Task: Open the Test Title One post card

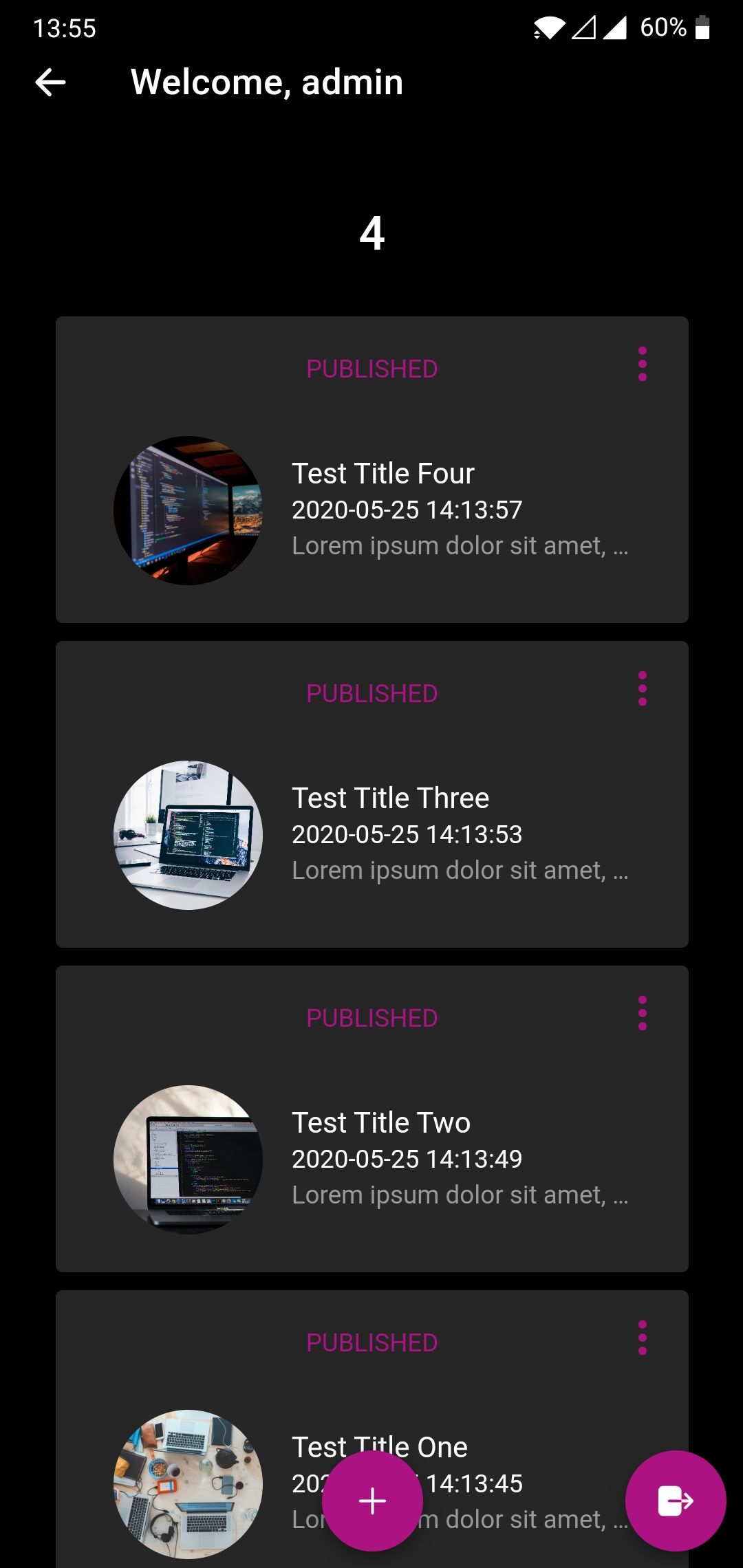Action: [372, 1429]
